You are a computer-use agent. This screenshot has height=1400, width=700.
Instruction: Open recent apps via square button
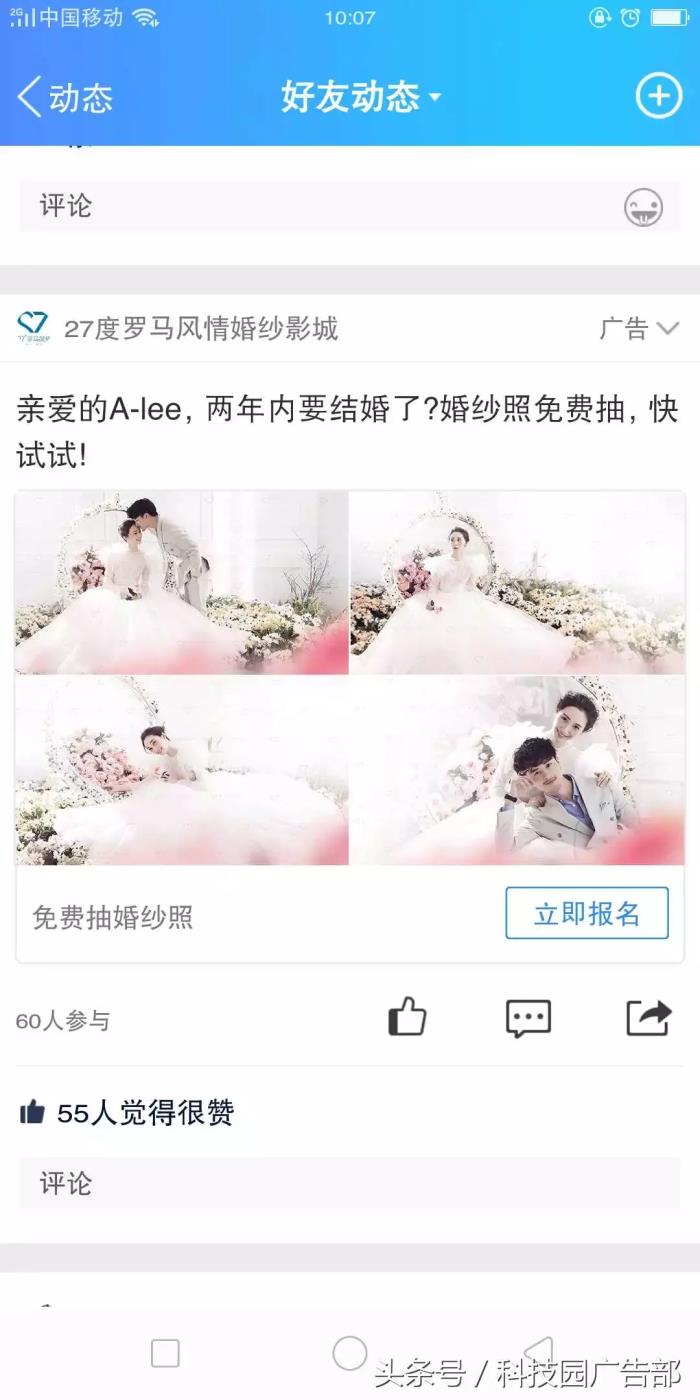click(165, 1353)
